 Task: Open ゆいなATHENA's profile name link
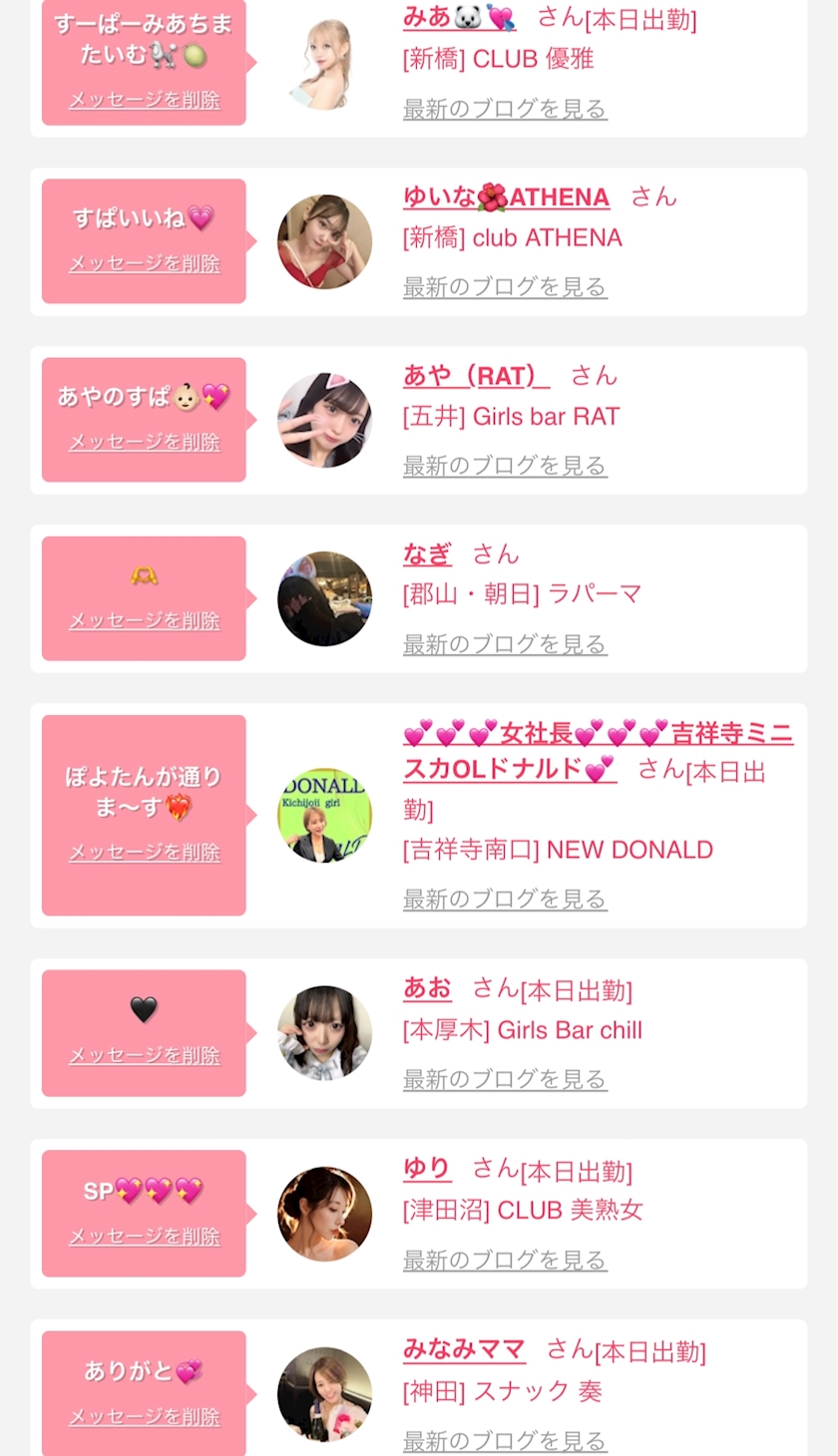(x=506, y=197)
